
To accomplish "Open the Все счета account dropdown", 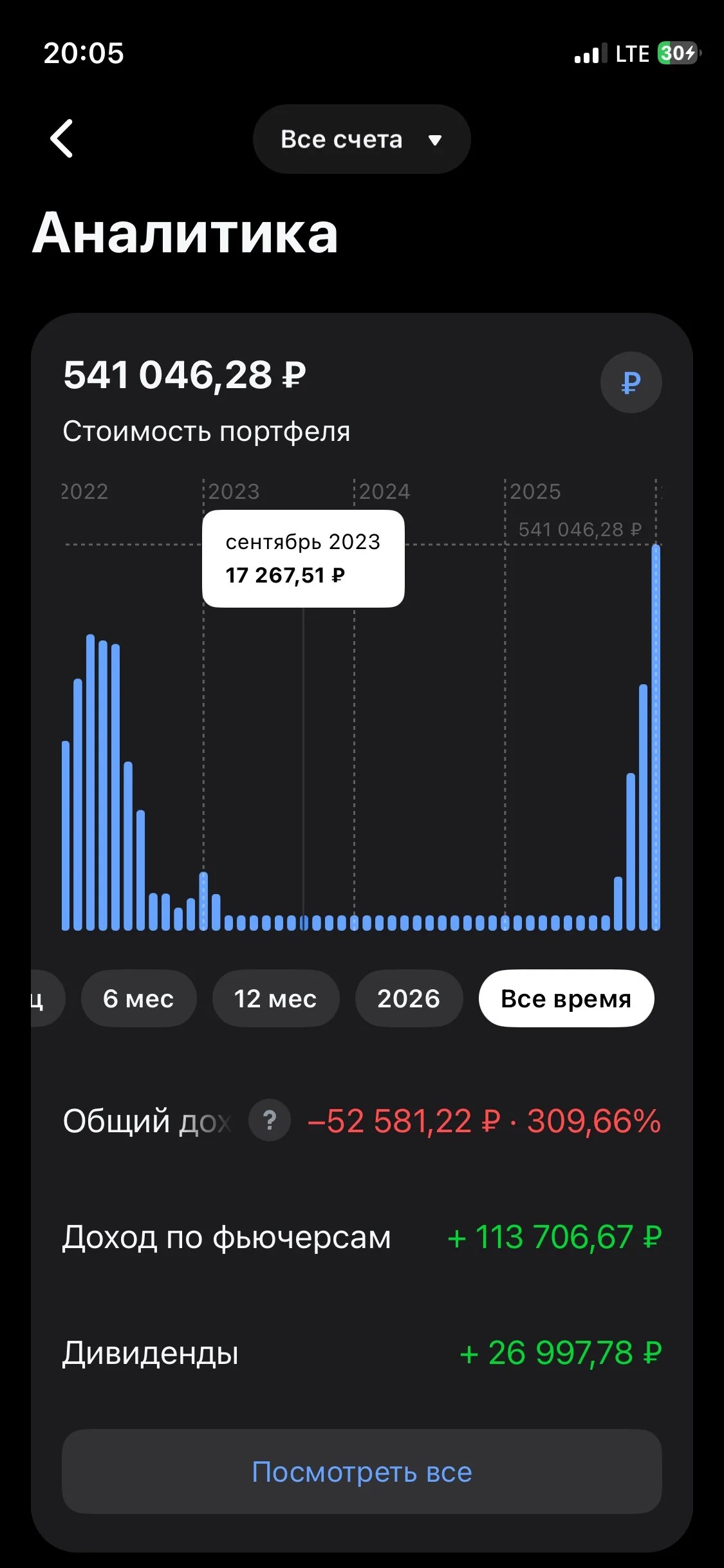I will pos(362,139).
